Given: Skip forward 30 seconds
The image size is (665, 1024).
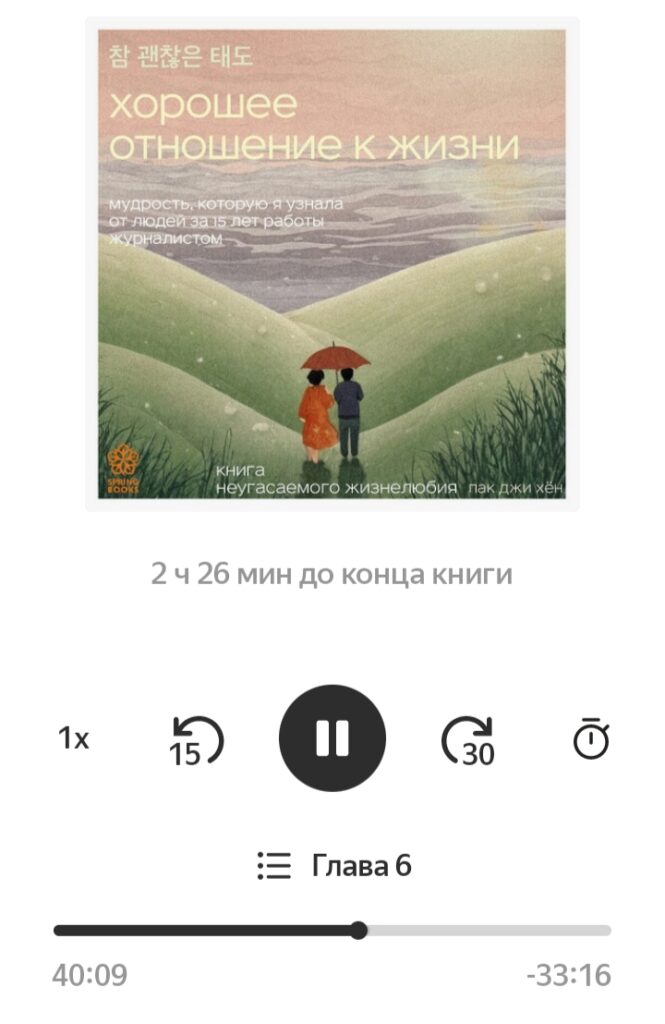Looking at the screenshot, I should click(470, 741).
